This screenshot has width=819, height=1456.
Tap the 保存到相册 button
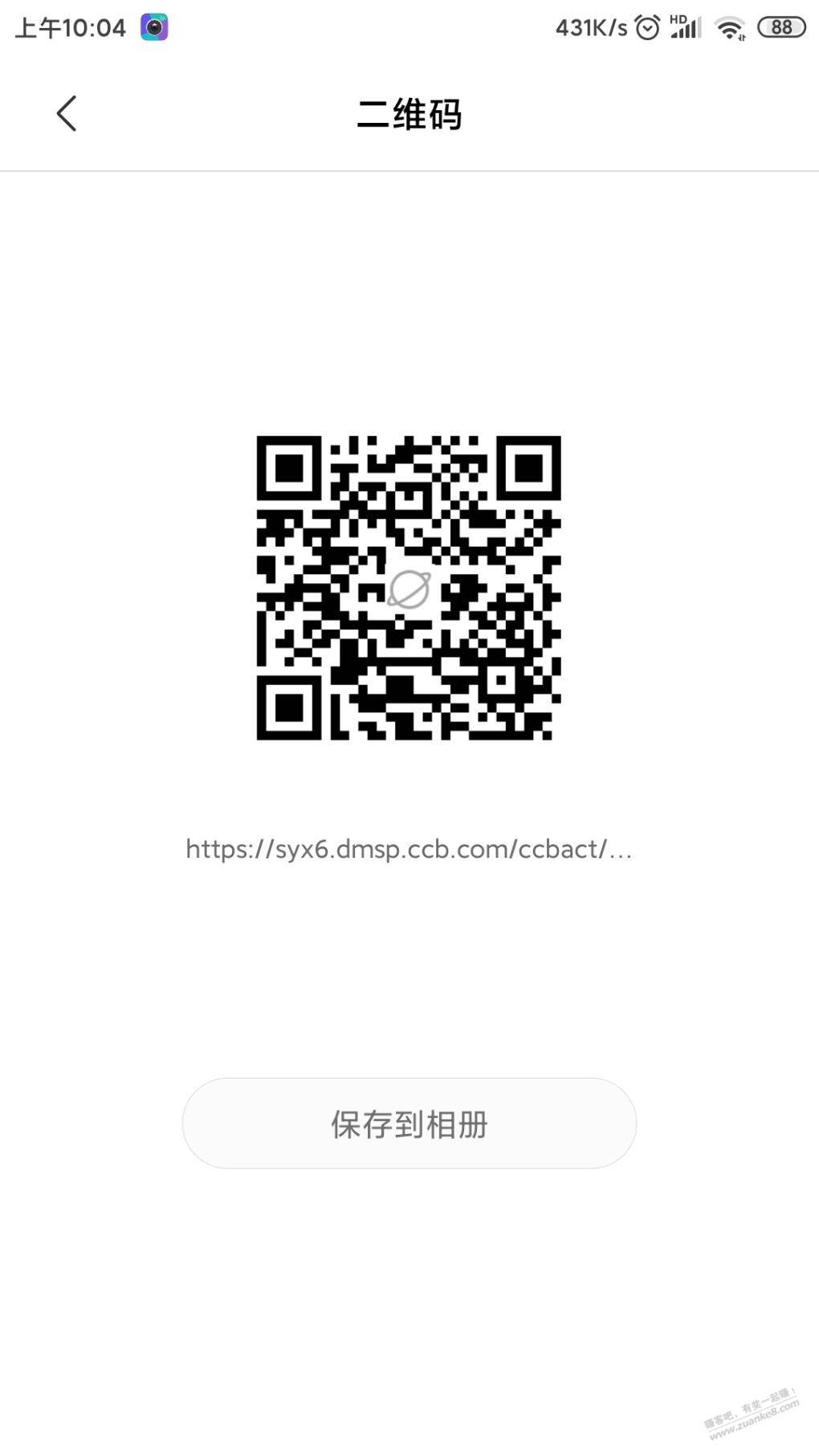point(409,1124)
